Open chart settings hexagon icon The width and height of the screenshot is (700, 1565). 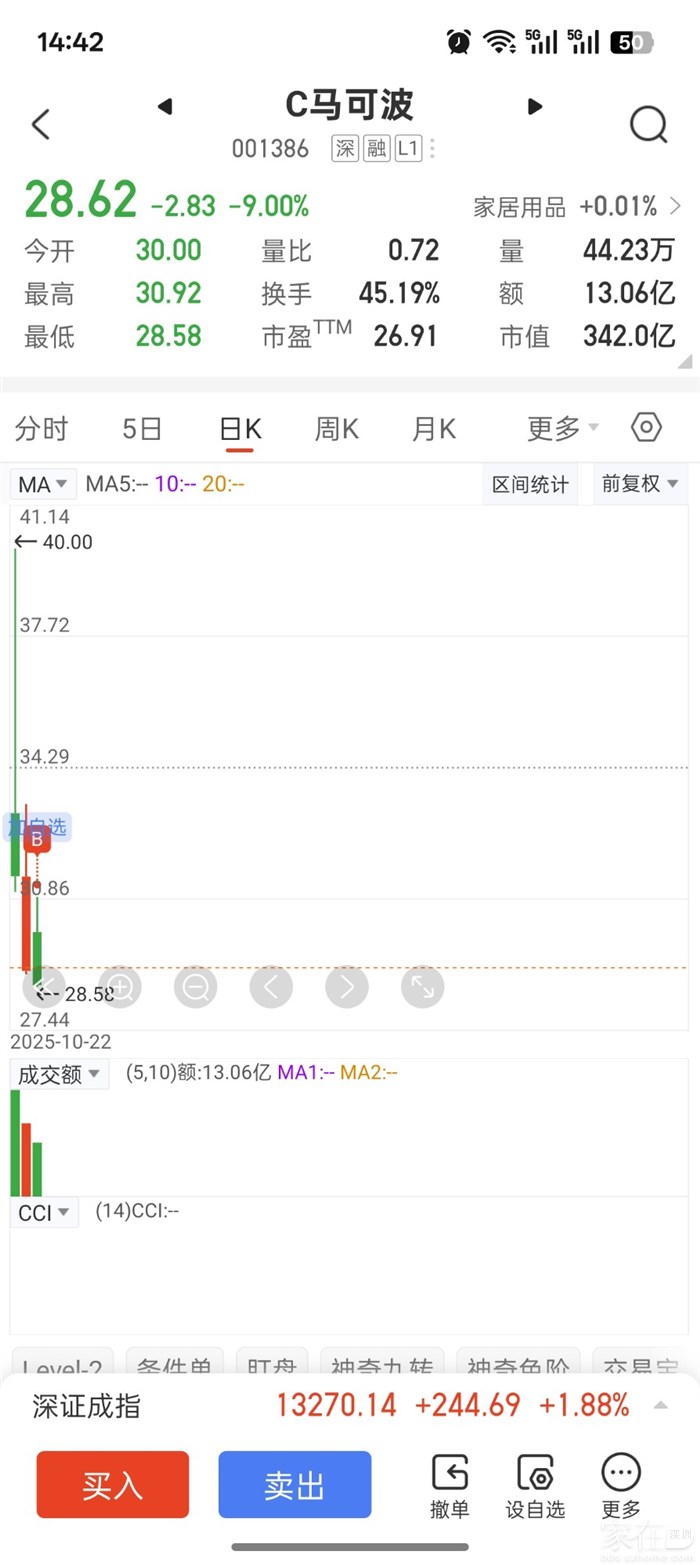click(647, 428)
